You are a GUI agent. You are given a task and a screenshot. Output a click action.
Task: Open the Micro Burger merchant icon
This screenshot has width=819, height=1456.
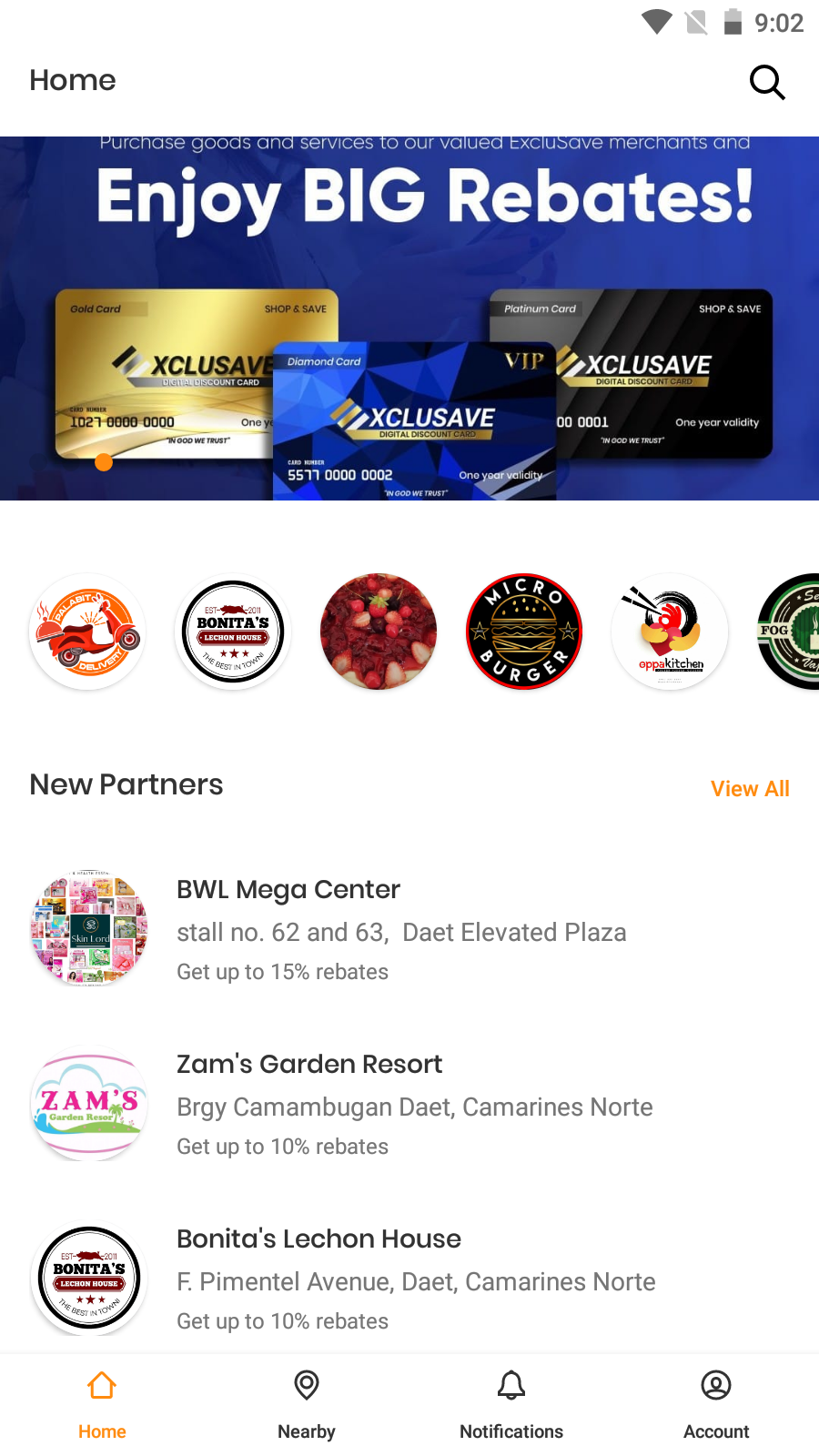524,632
